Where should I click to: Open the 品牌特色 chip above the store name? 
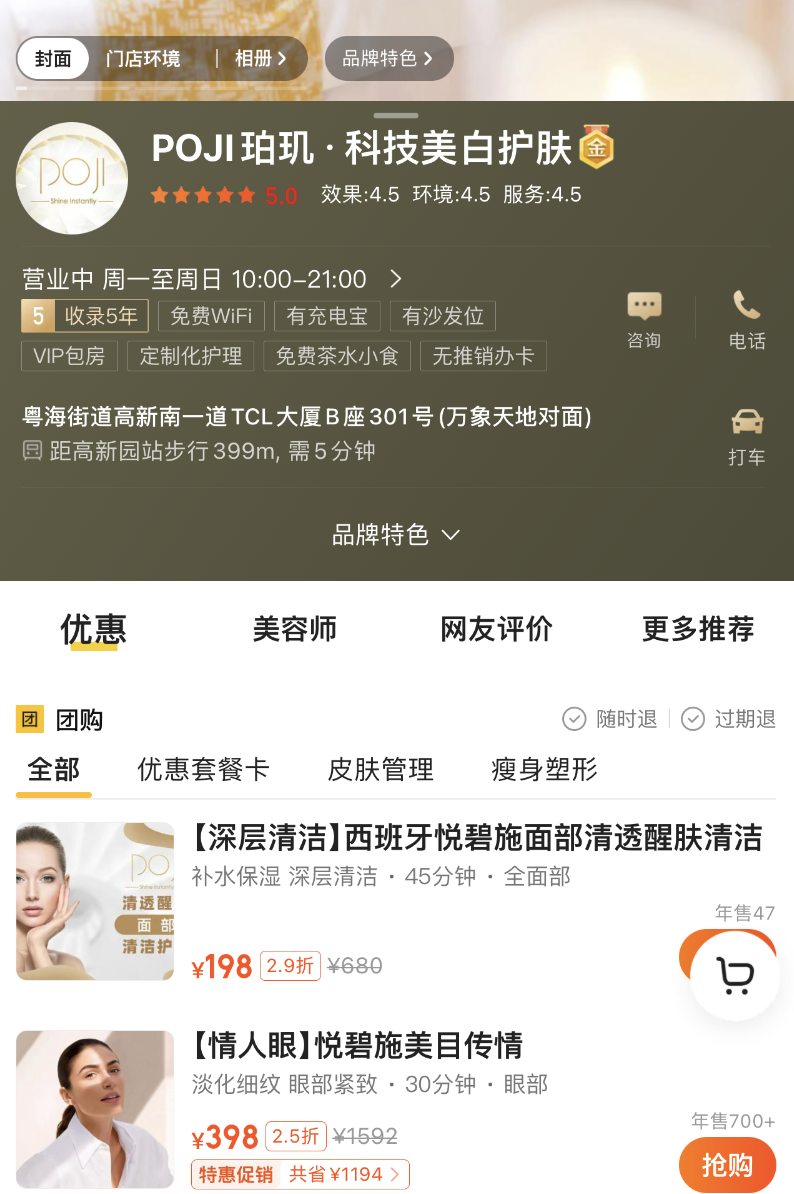pos(388,59)
